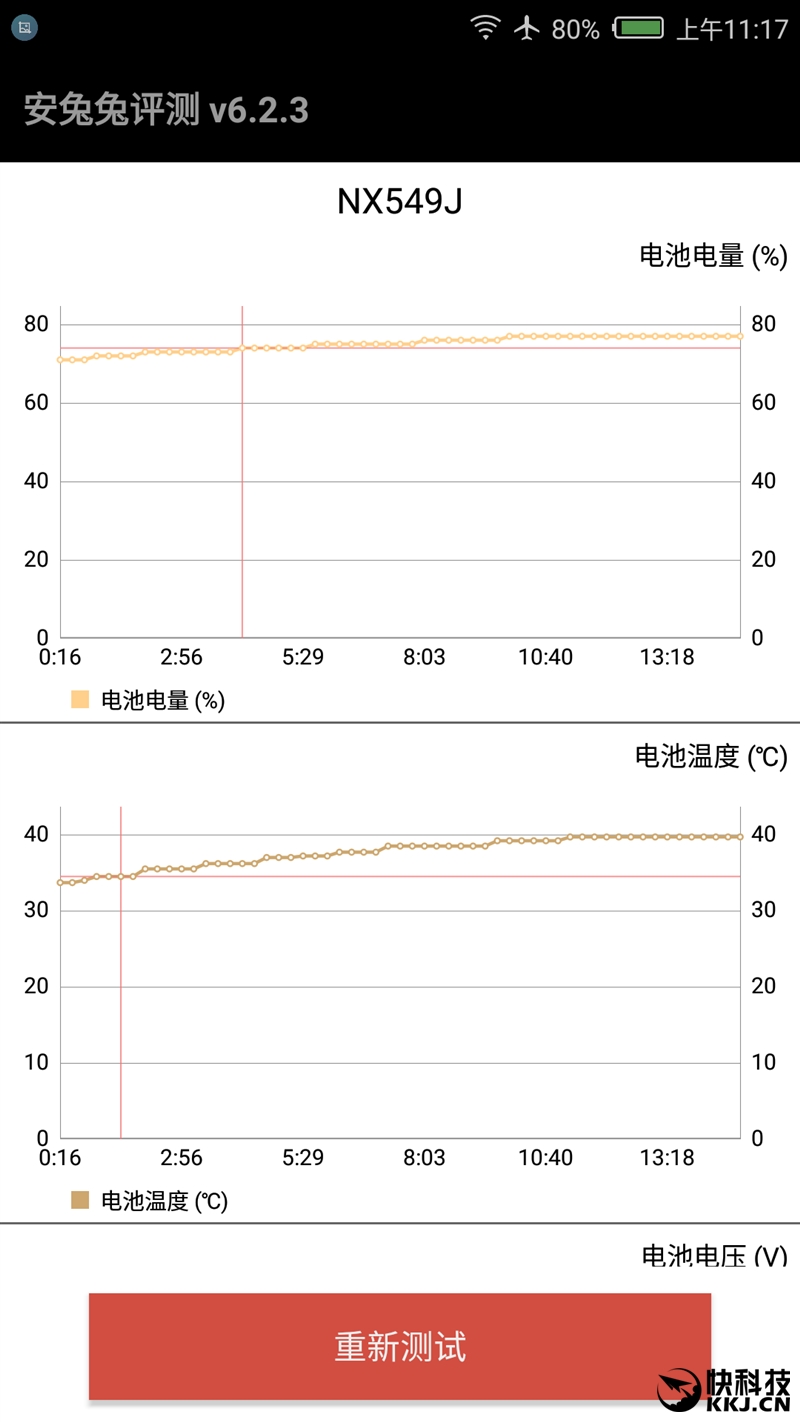800x1422 pixels.
Task: Tap the 重新测试 button to retest
Action: coord(400,1346)
